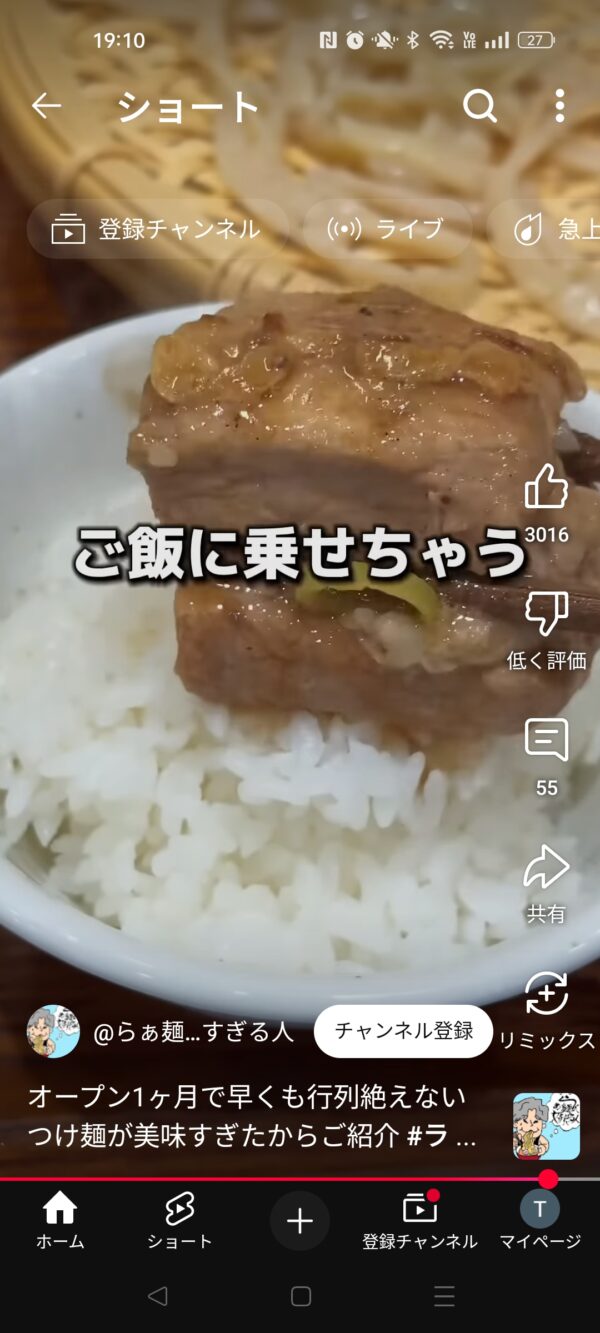Go back with the top-left arrow
The height and width of the screenshot is (1333, 600).
pos(46,106)
